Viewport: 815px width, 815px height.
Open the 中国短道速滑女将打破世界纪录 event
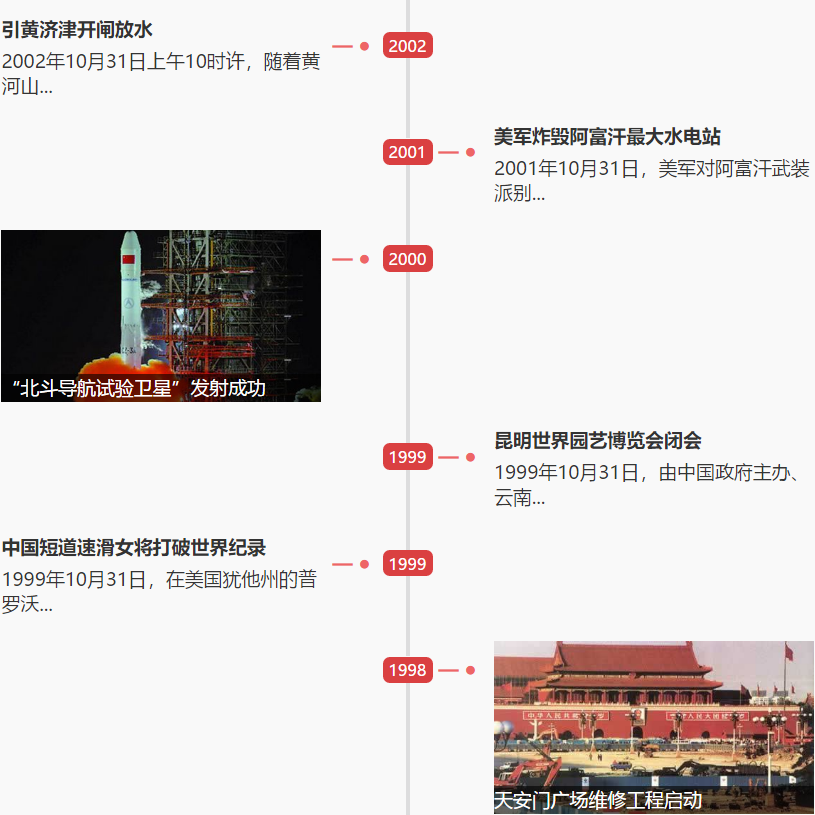coord(133,548)
